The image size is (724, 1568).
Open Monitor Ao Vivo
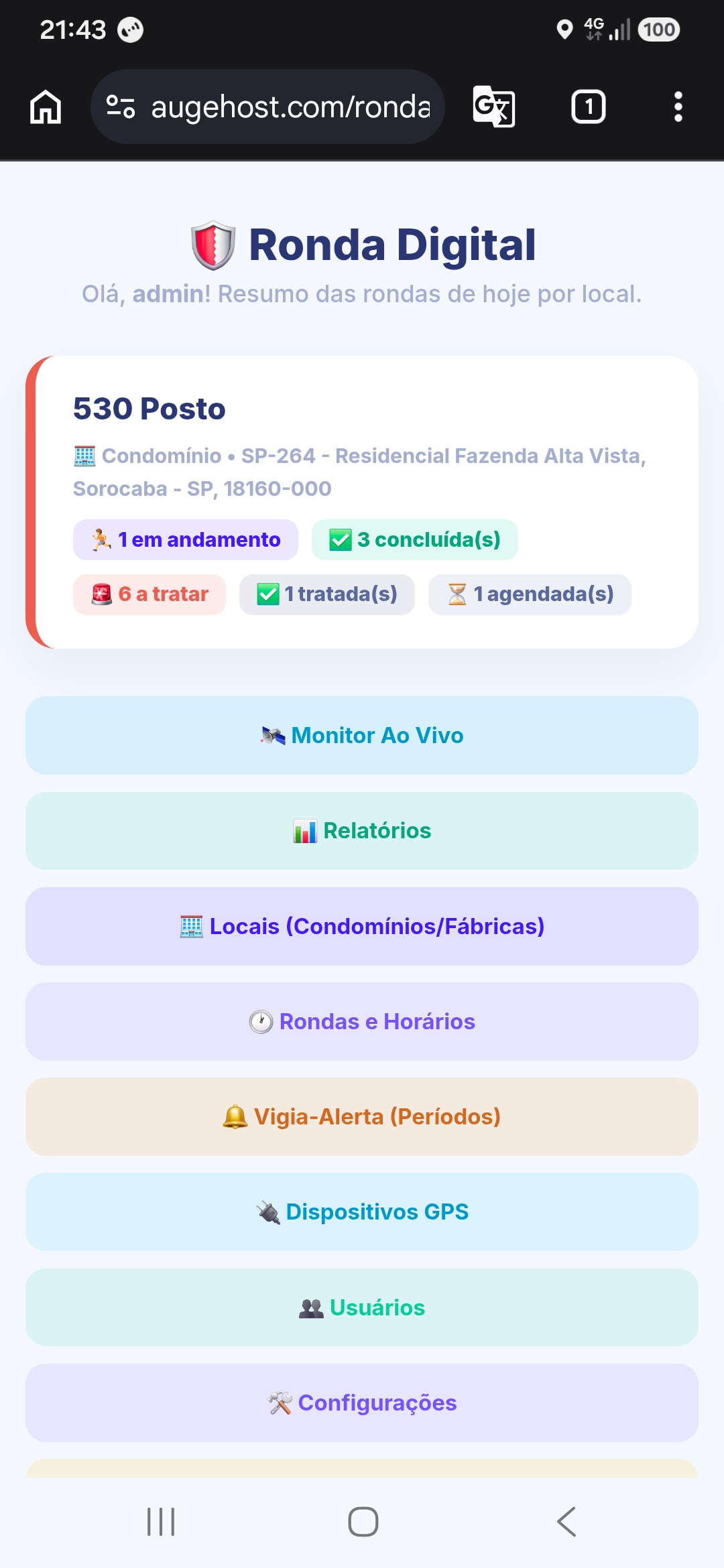pyautogui.click(x=362, y=735)
